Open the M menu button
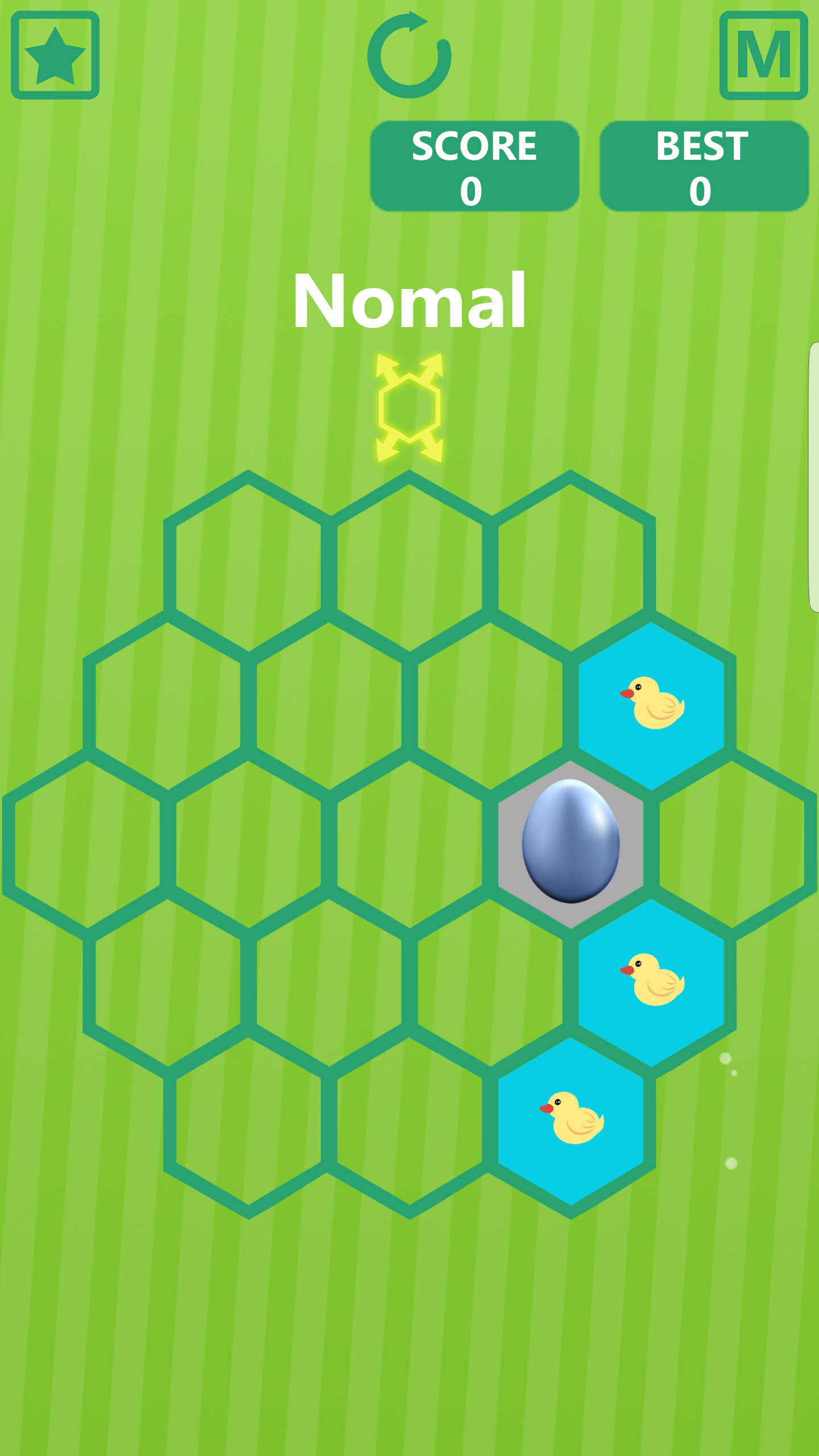The image size is (819, 1456). pos(763,55)
